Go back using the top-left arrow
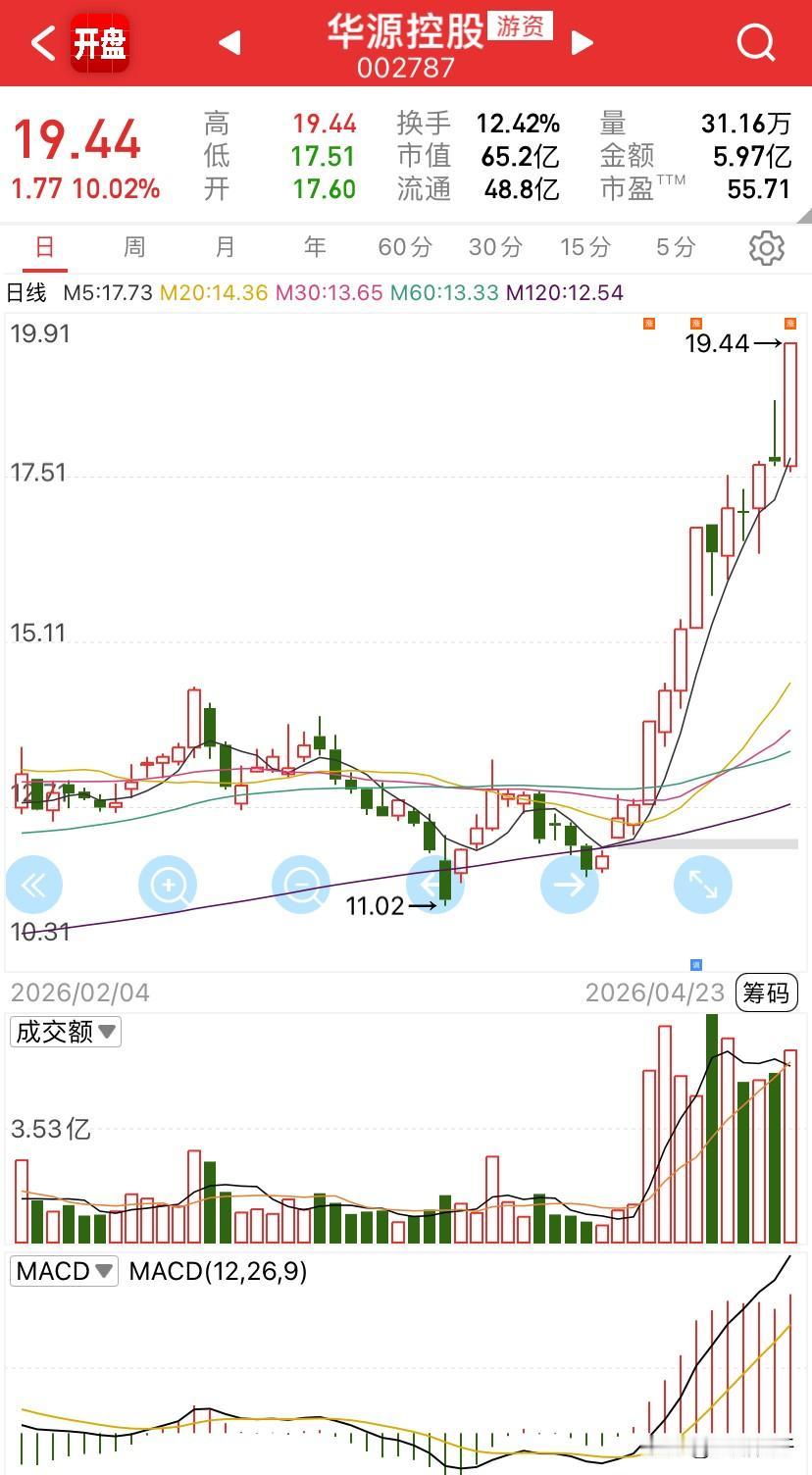Image resolution: width=812 pixels, height=1475 pixels. [x=43, y=43]
